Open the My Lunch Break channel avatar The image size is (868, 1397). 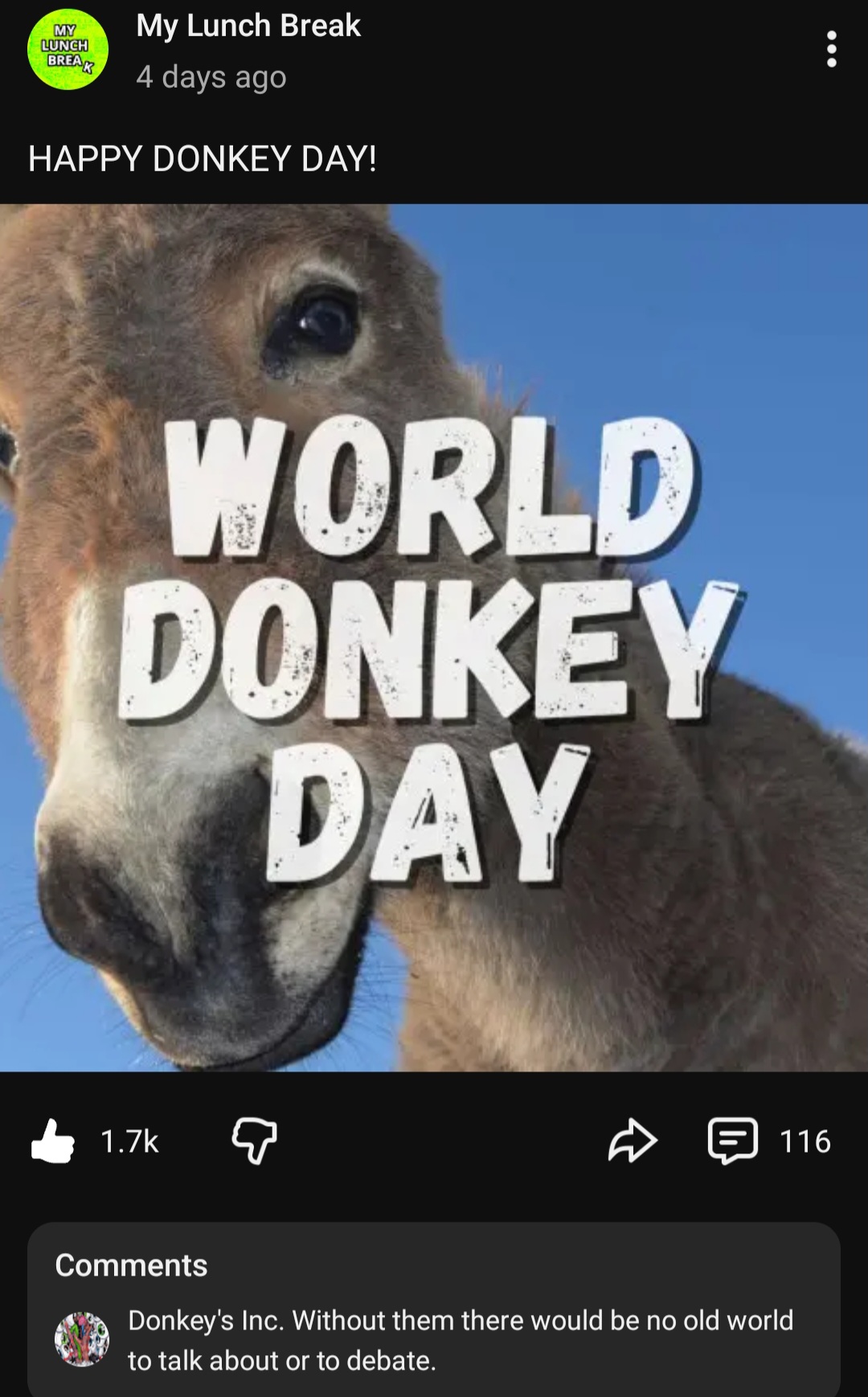(68, 49)
